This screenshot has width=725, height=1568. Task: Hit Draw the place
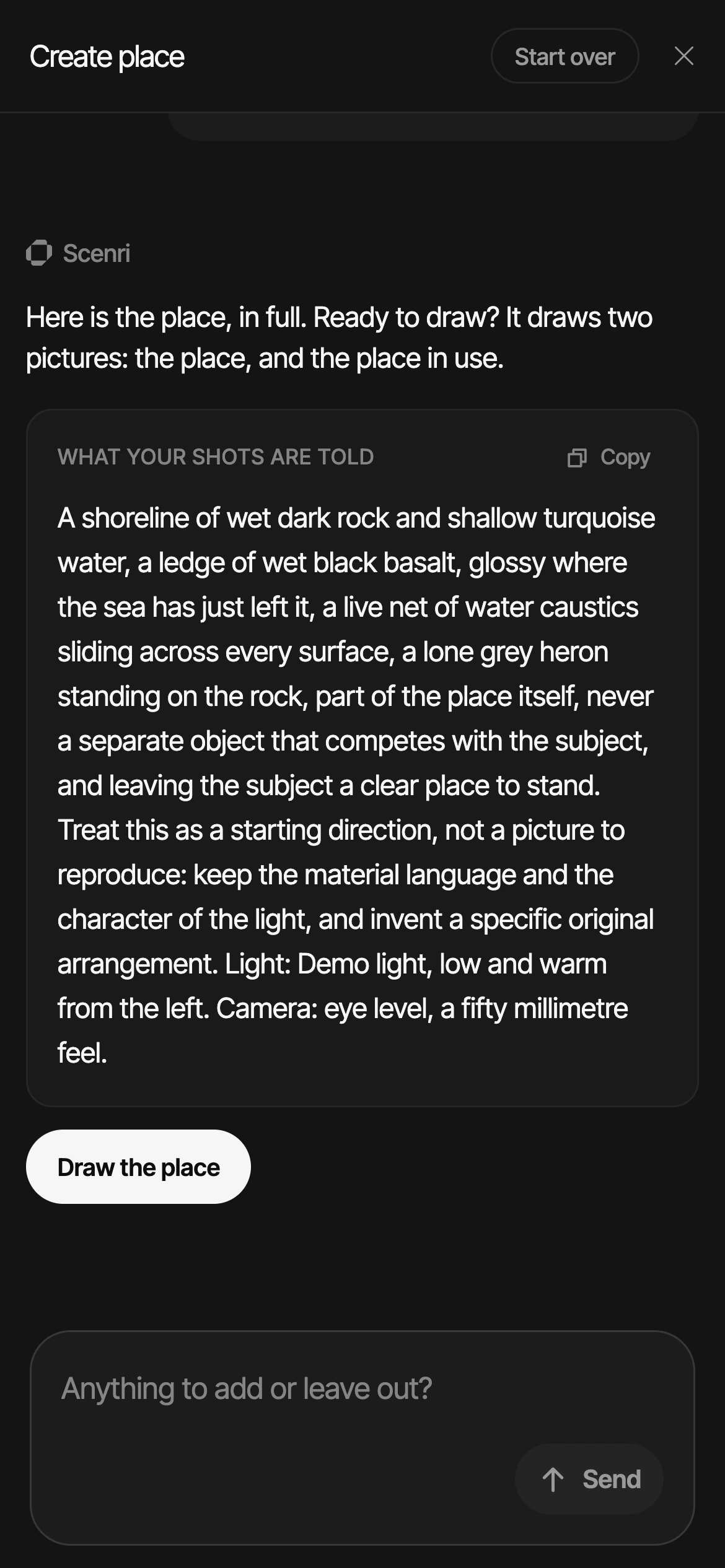tap(138, 1167)
